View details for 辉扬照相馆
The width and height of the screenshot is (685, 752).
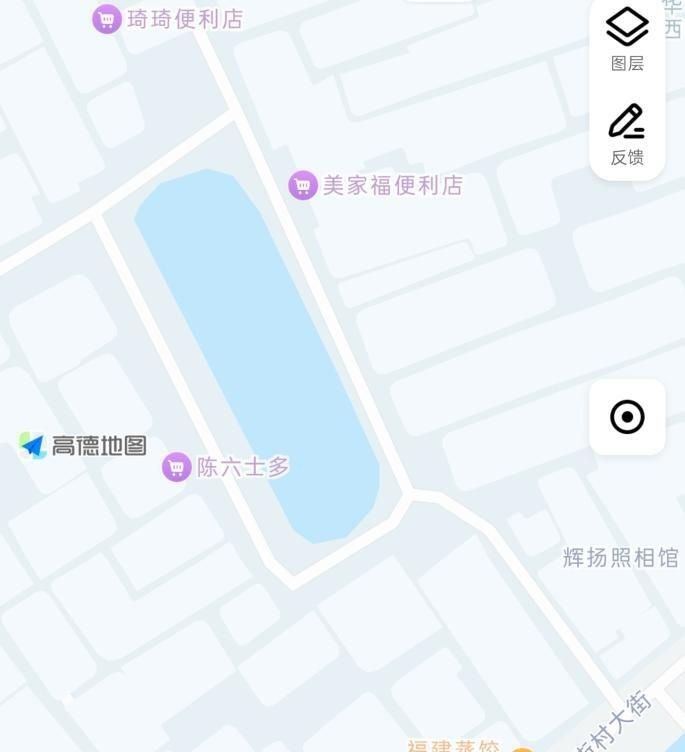pyautogui.click(x=620, y=558)
